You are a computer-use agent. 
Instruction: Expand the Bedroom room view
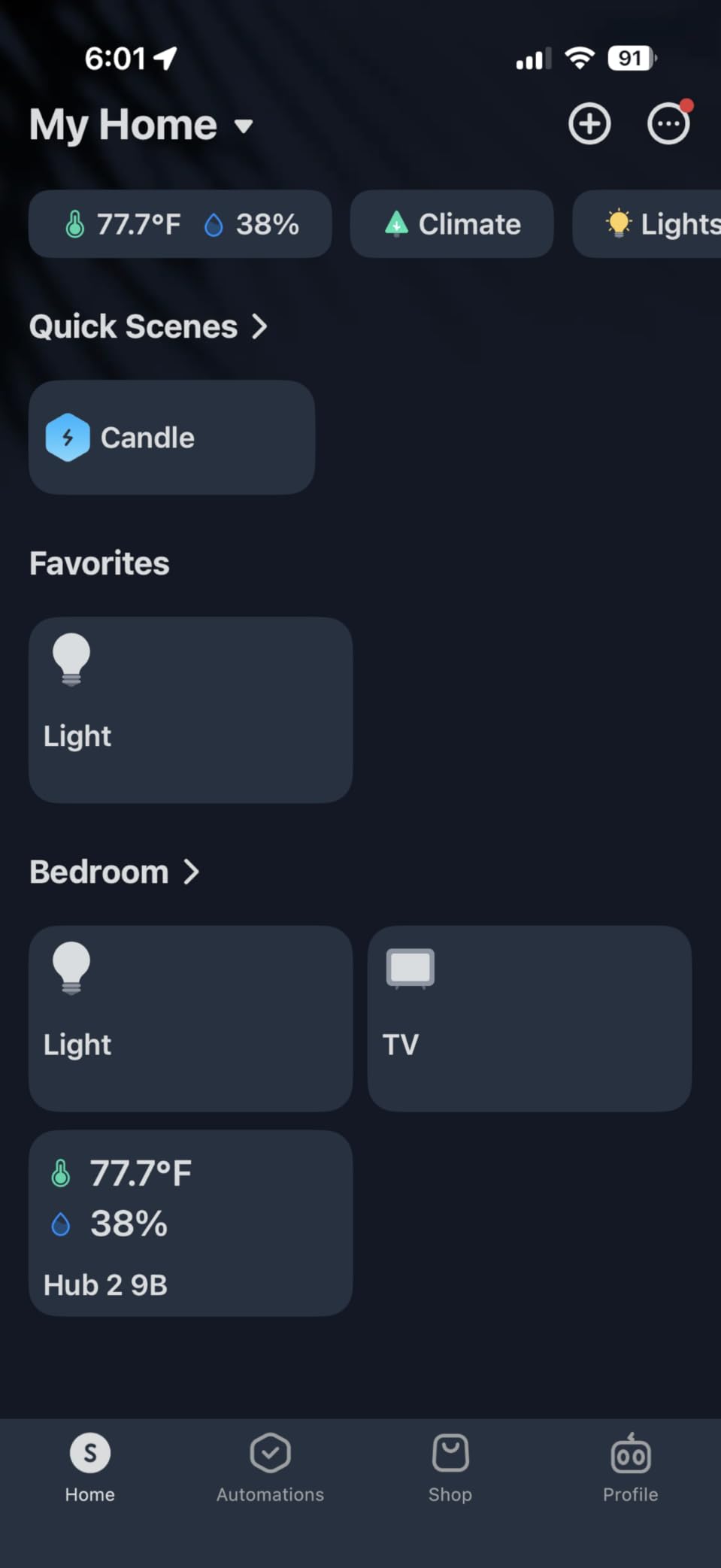114,872
